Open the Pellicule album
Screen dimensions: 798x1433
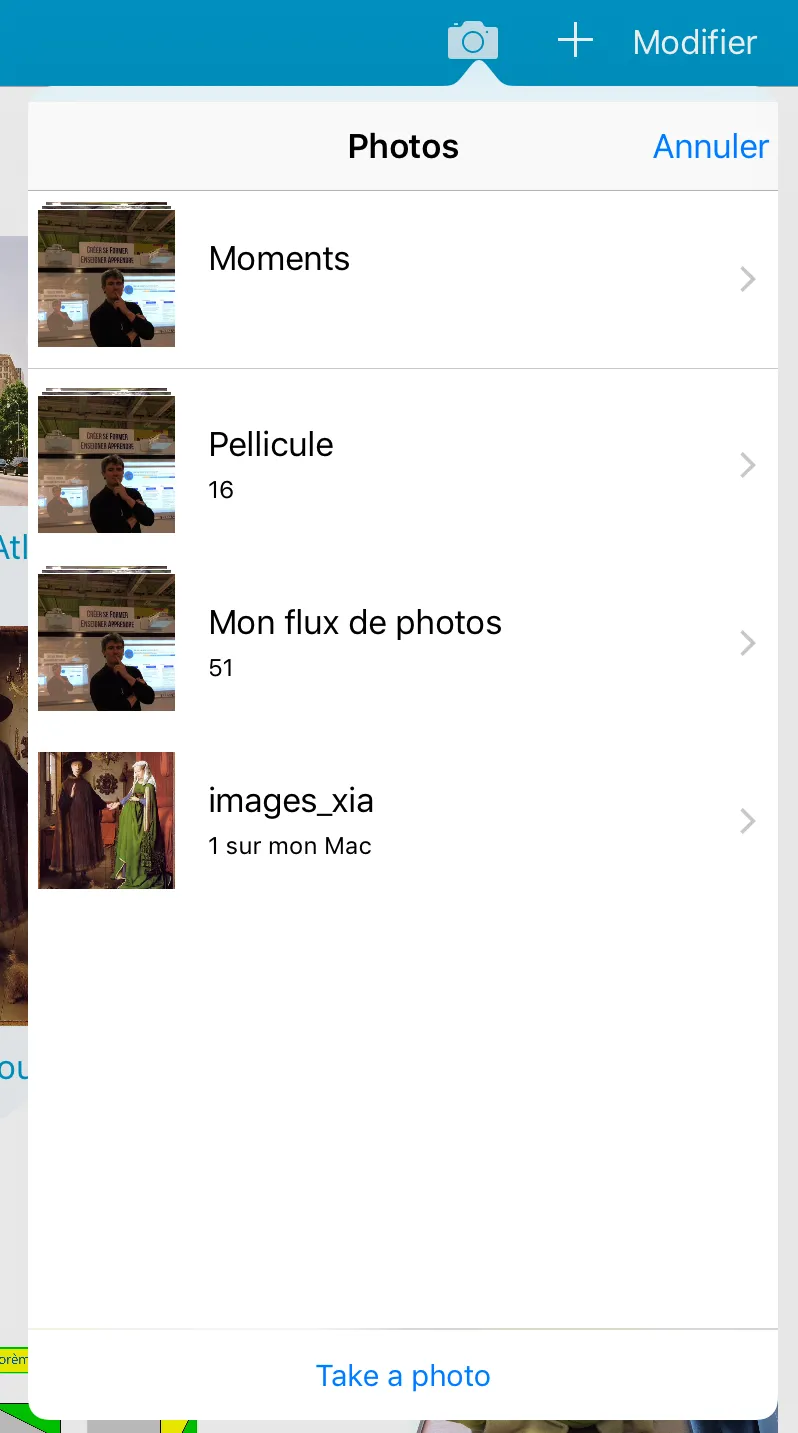[402, 465]
